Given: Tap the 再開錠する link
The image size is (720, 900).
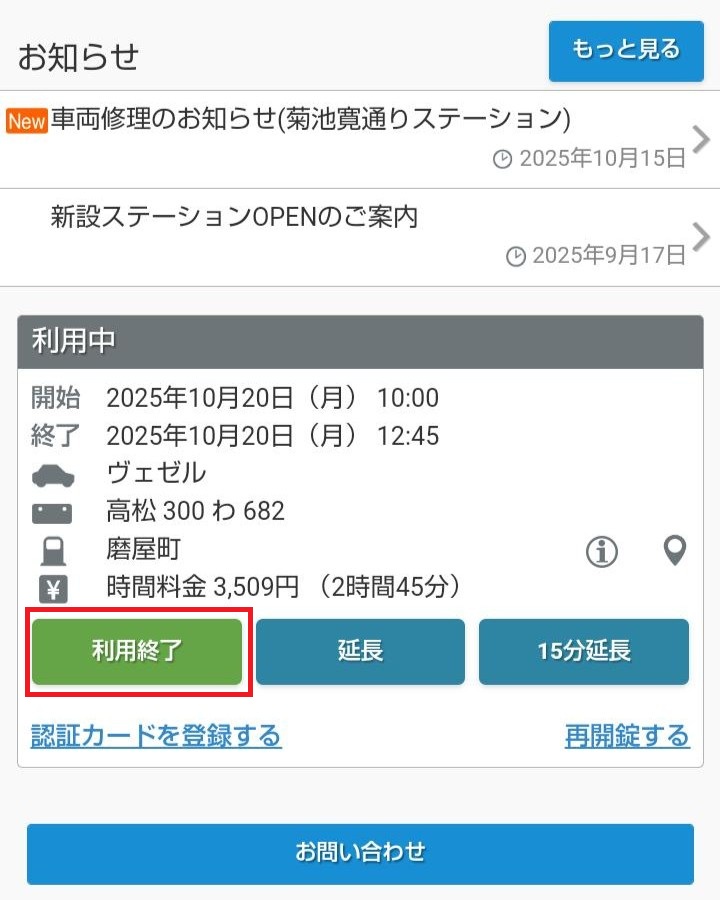Looking at the screenshot, I should (627, 737).
